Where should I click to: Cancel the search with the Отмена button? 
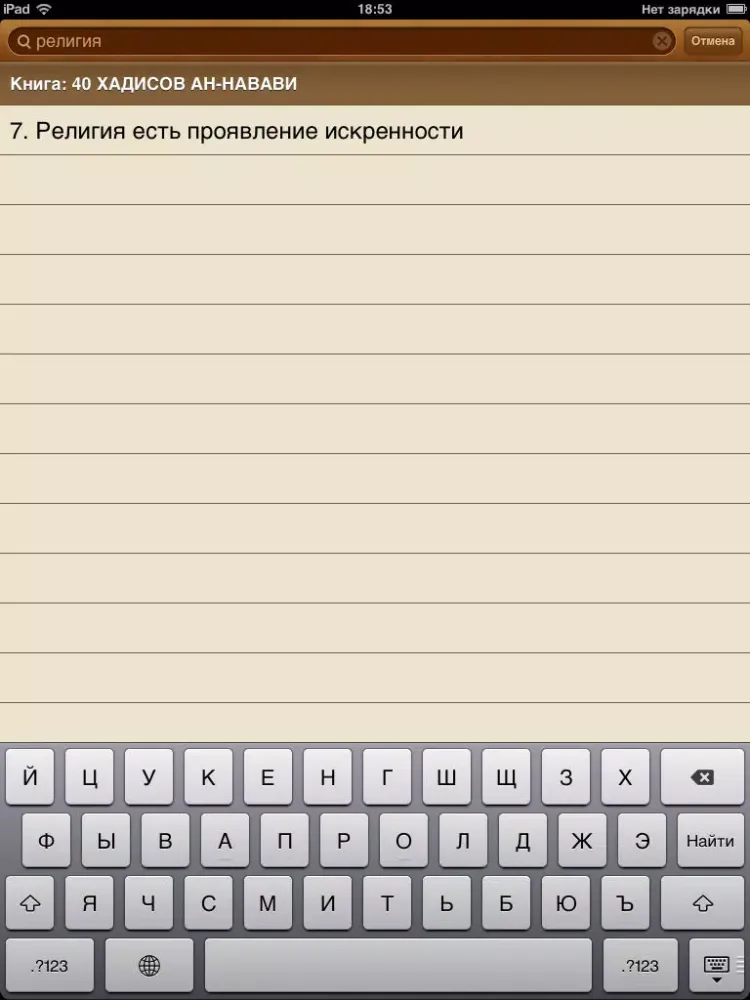pos(712,41)
